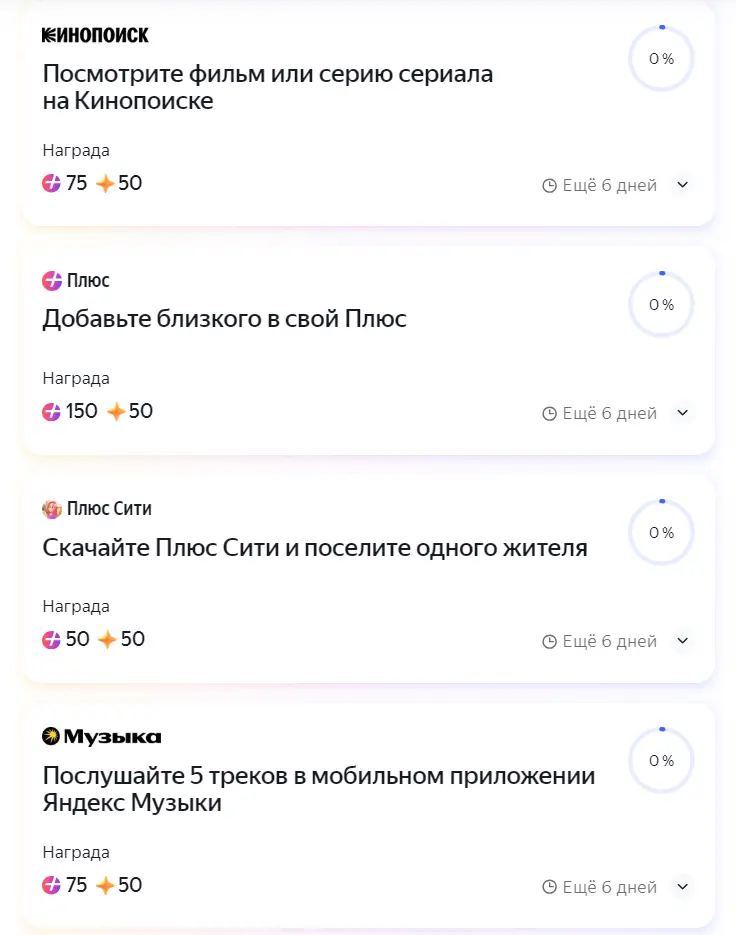Expand the Плюс add-a-relative task chevron
Image resolution: width=736 pixels, height=935 pixels.
click(683, 413)
